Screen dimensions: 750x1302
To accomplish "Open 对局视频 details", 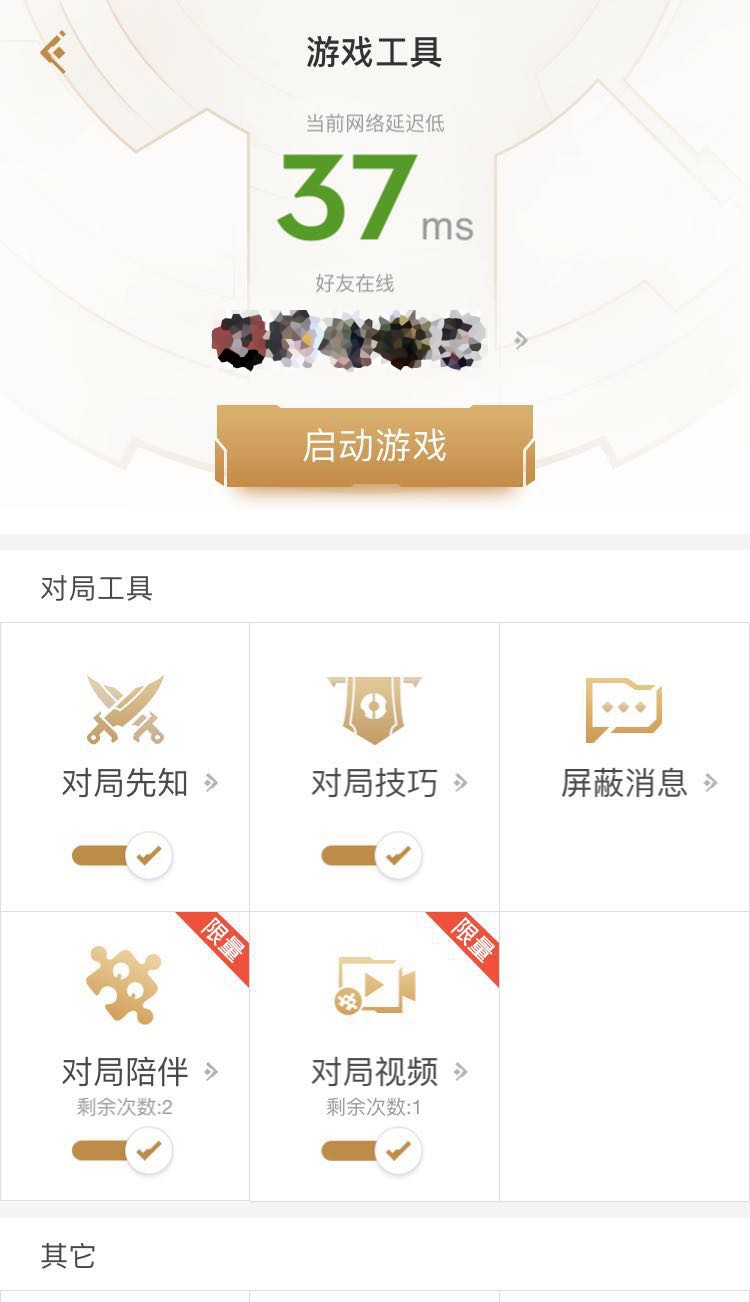I will (x=388, y=1072).
